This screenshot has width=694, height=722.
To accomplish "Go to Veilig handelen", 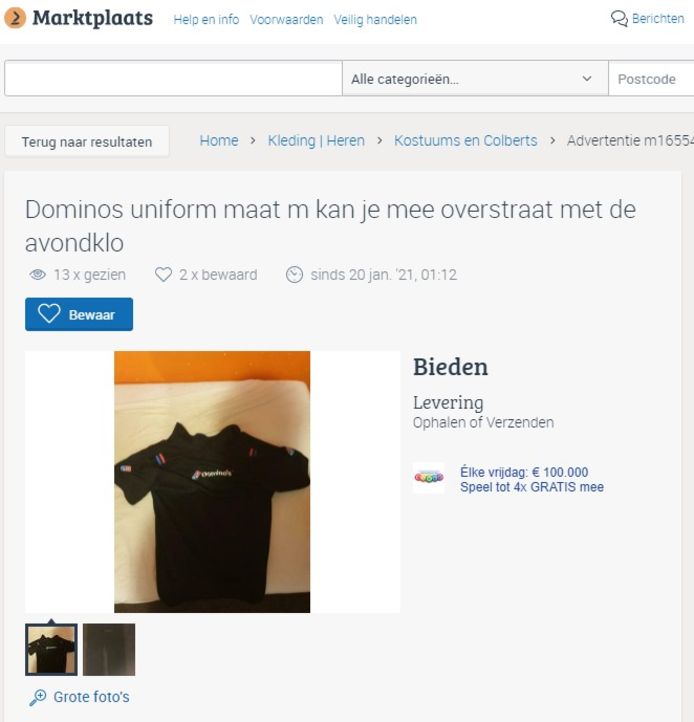I will click(x=375, y=19).
